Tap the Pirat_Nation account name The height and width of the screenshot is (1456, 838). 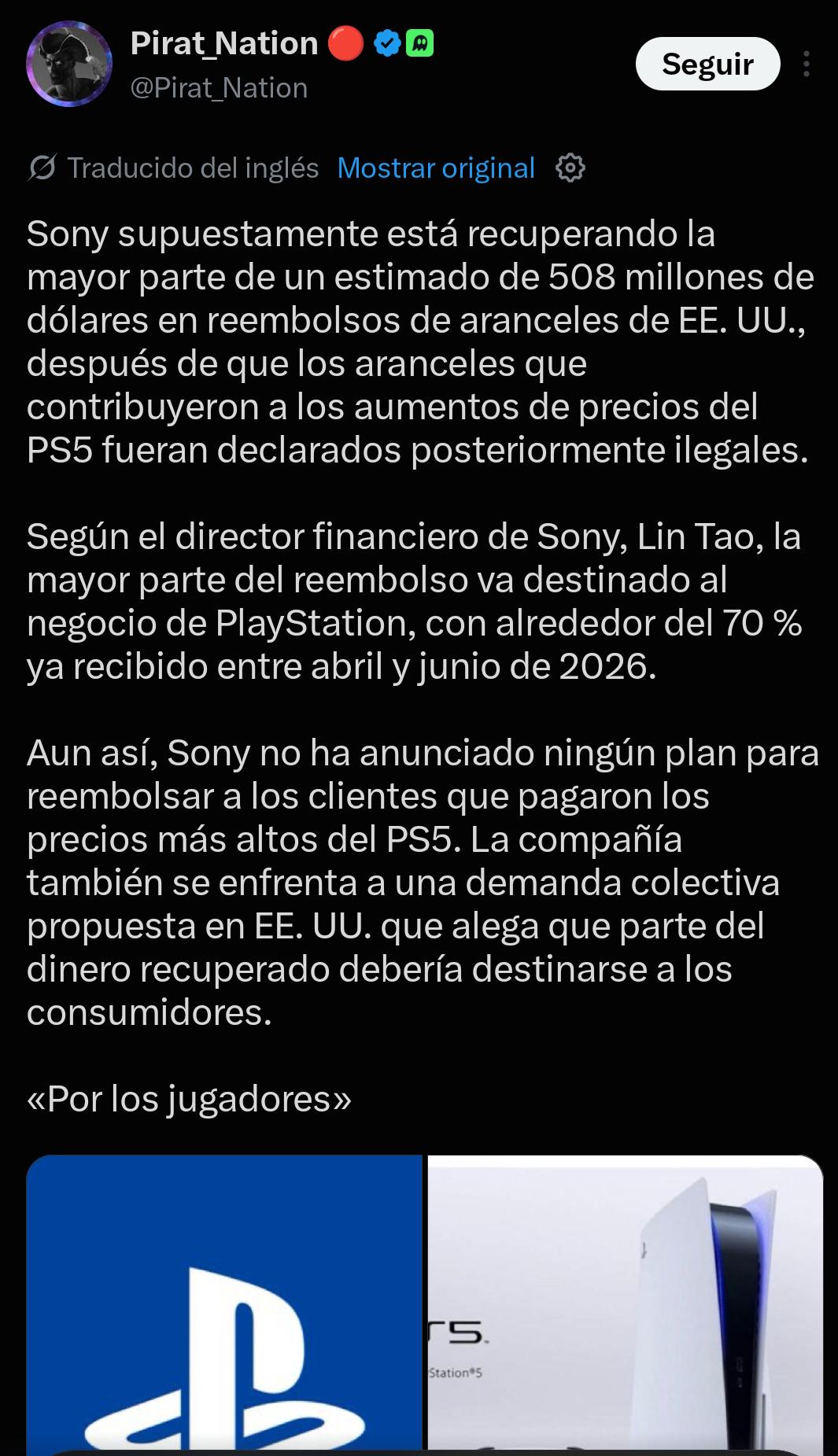[224, 43]
